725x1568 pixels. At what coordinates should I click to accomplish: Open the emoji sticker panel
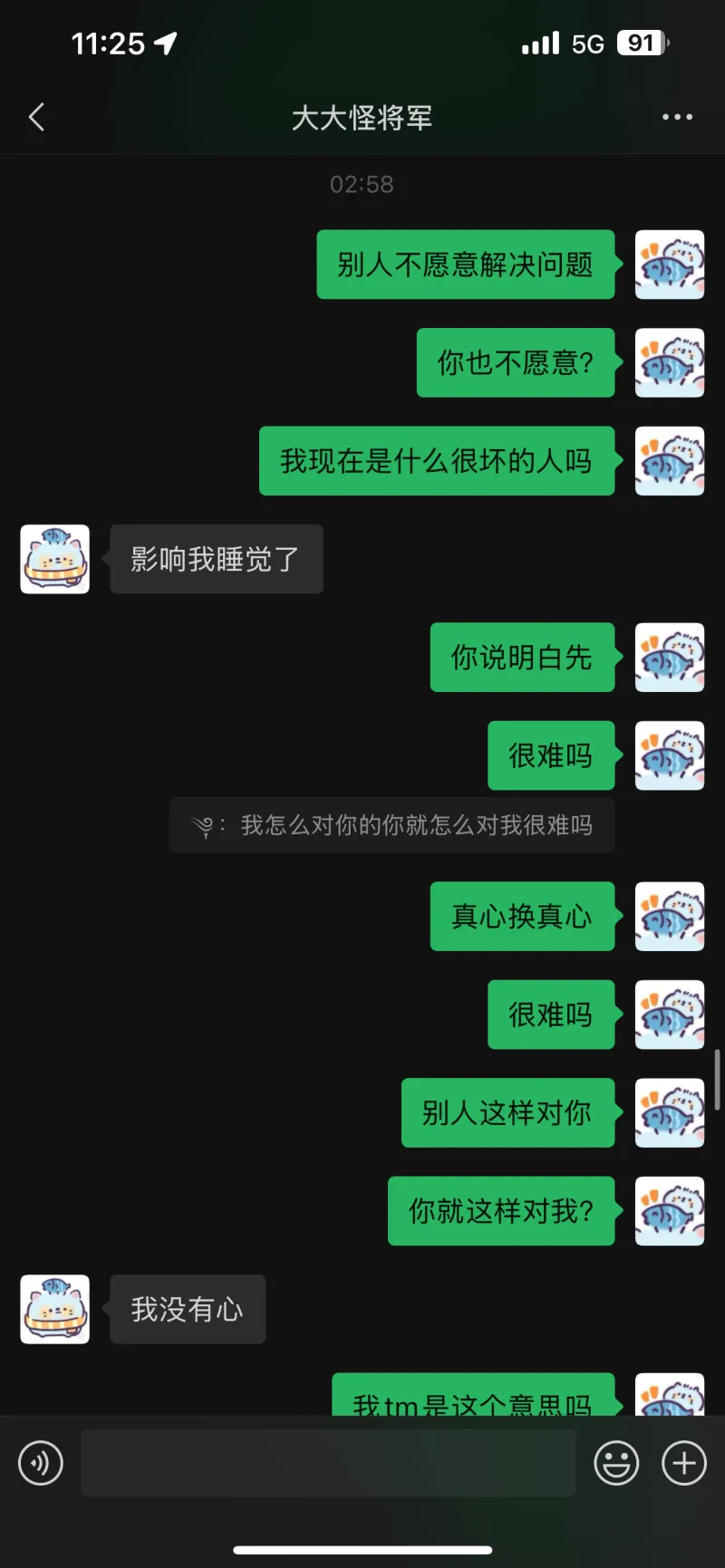tap(616, 1463)
